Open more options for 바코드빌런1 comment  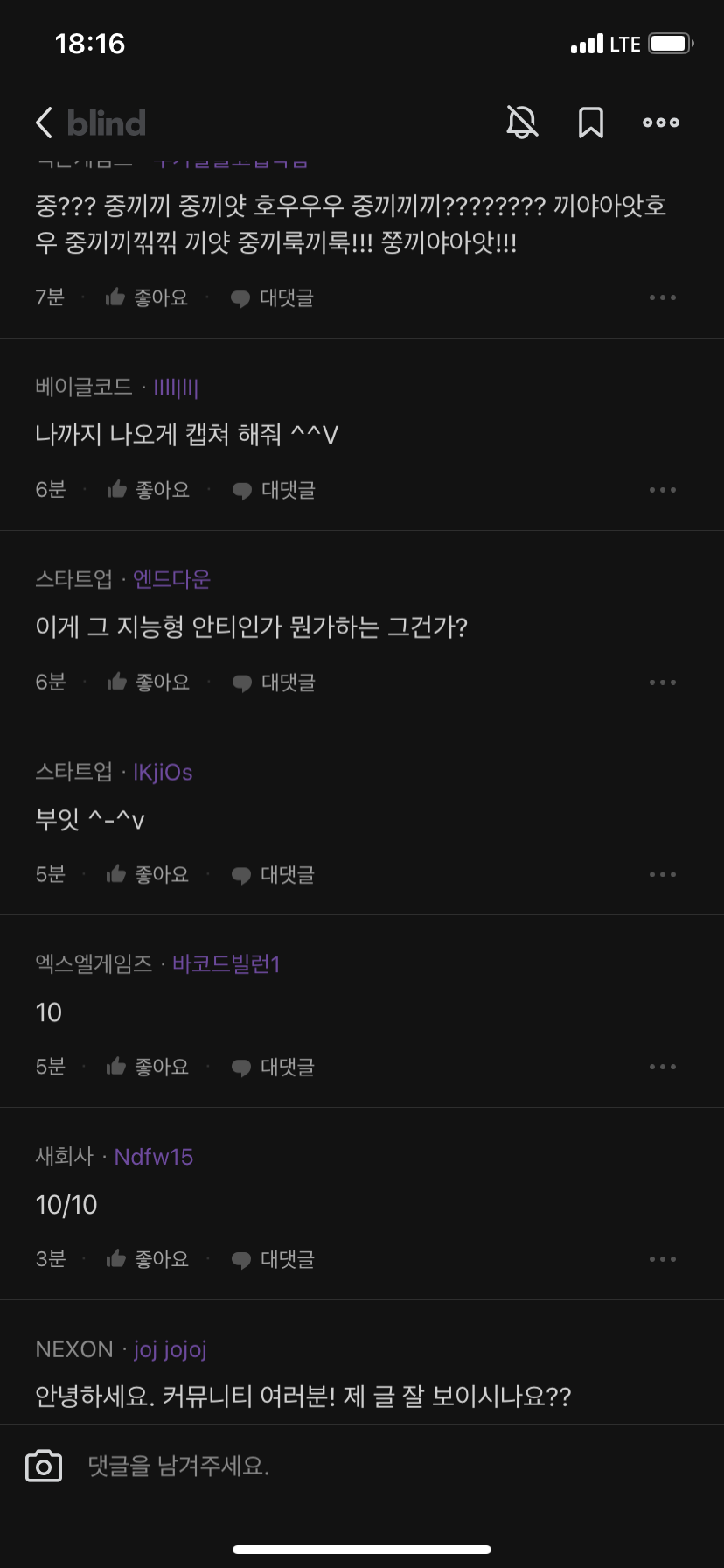click(x=662, y=1067)
